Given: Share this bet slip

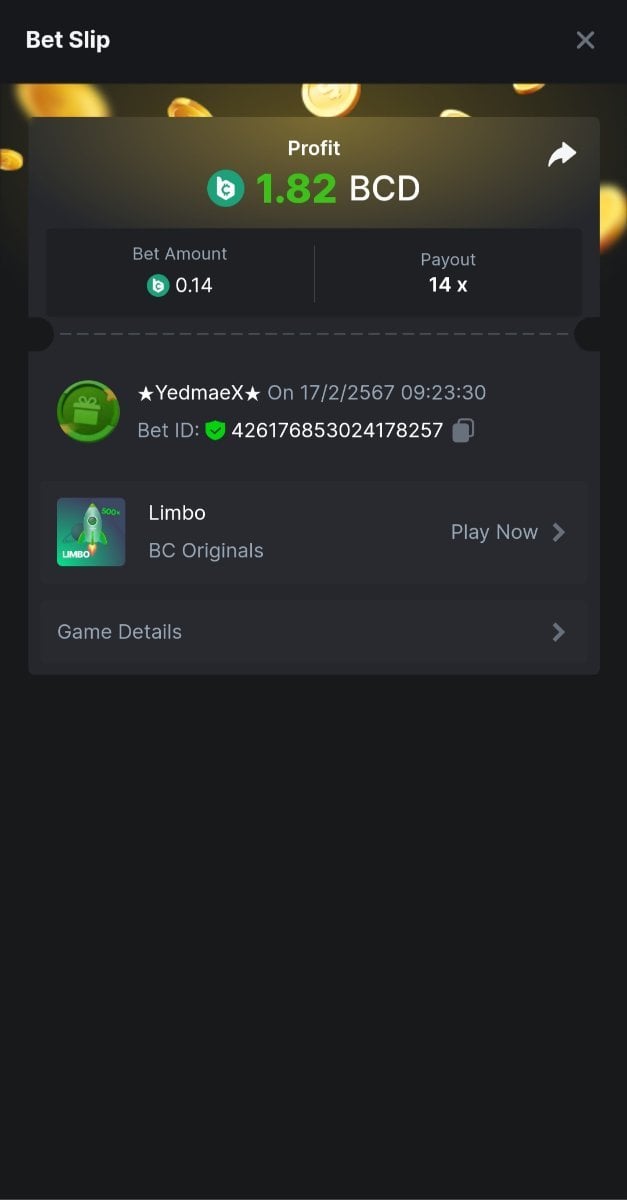Looking at the screenshot, I should (x=562, y=155).
